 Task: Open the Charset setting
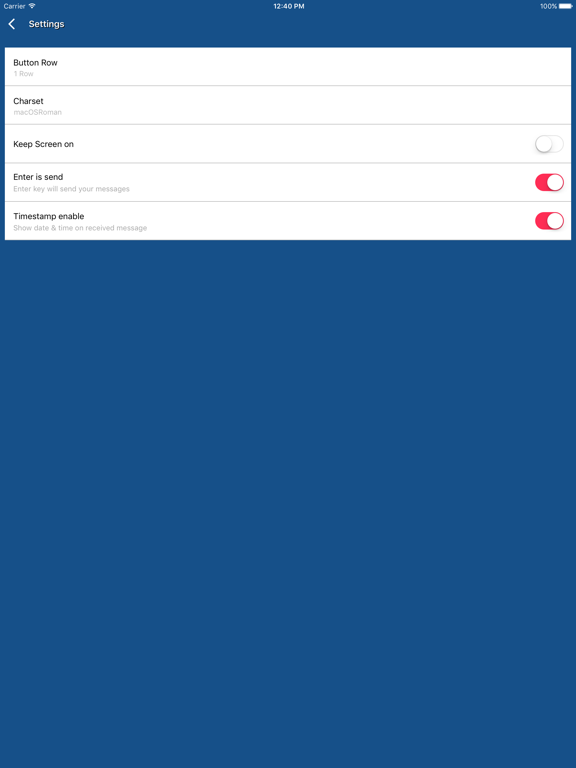pyautogui.click(x=288, y=105)
